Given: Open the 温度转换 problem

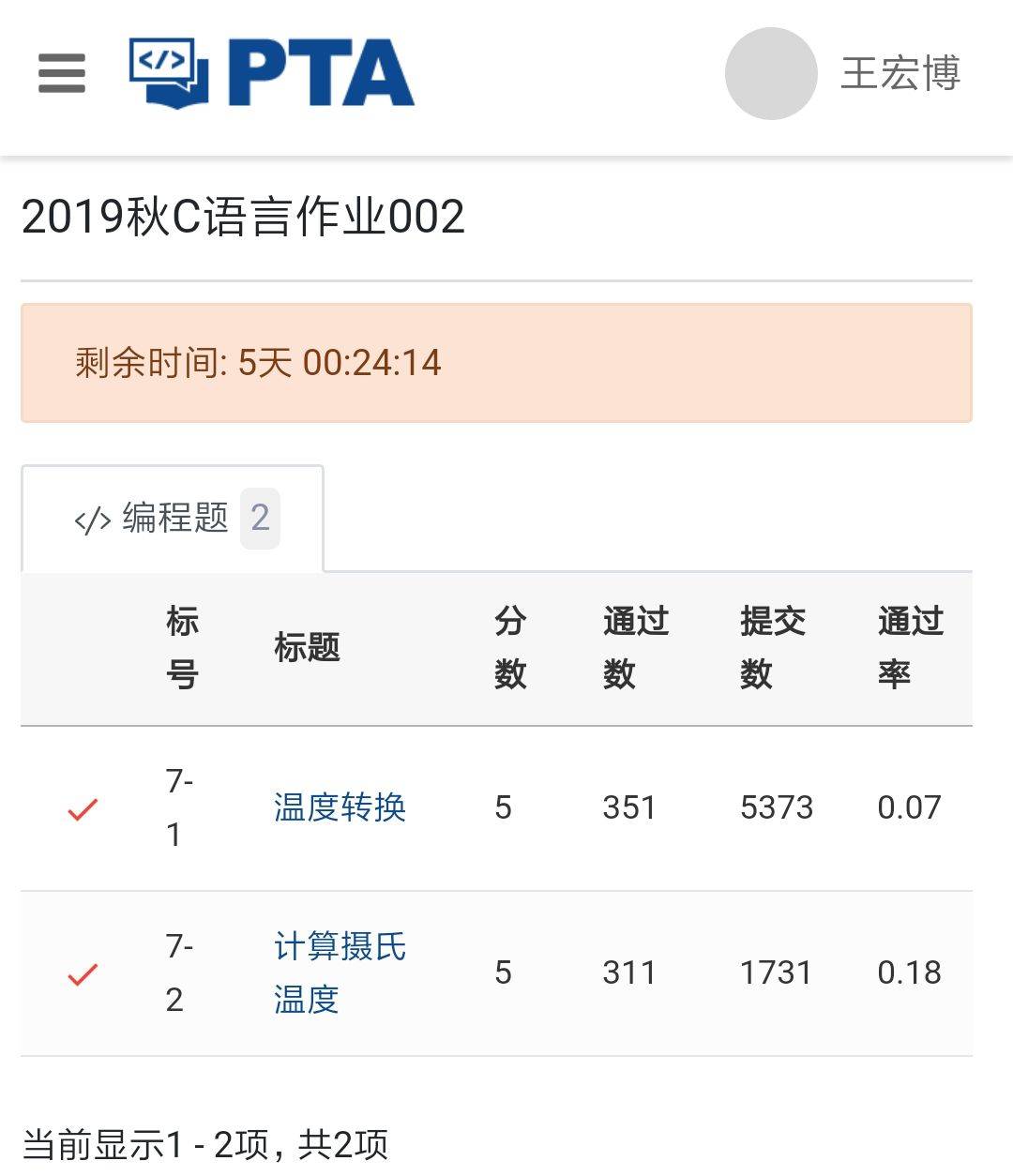Looking at the screenshot, I should point(340,807).
